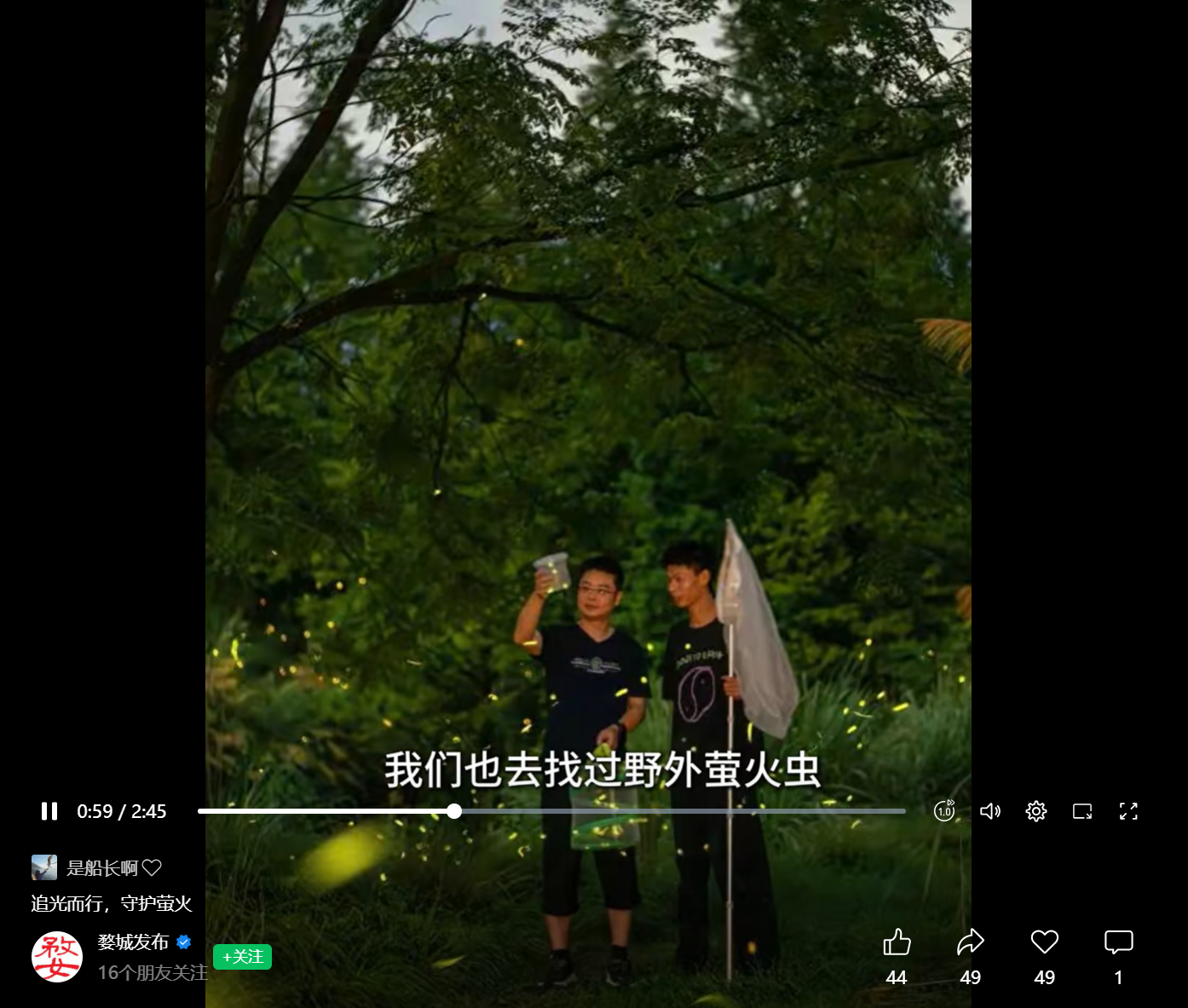
Task: Change the playback speed setting
Action: click(944, 811)
